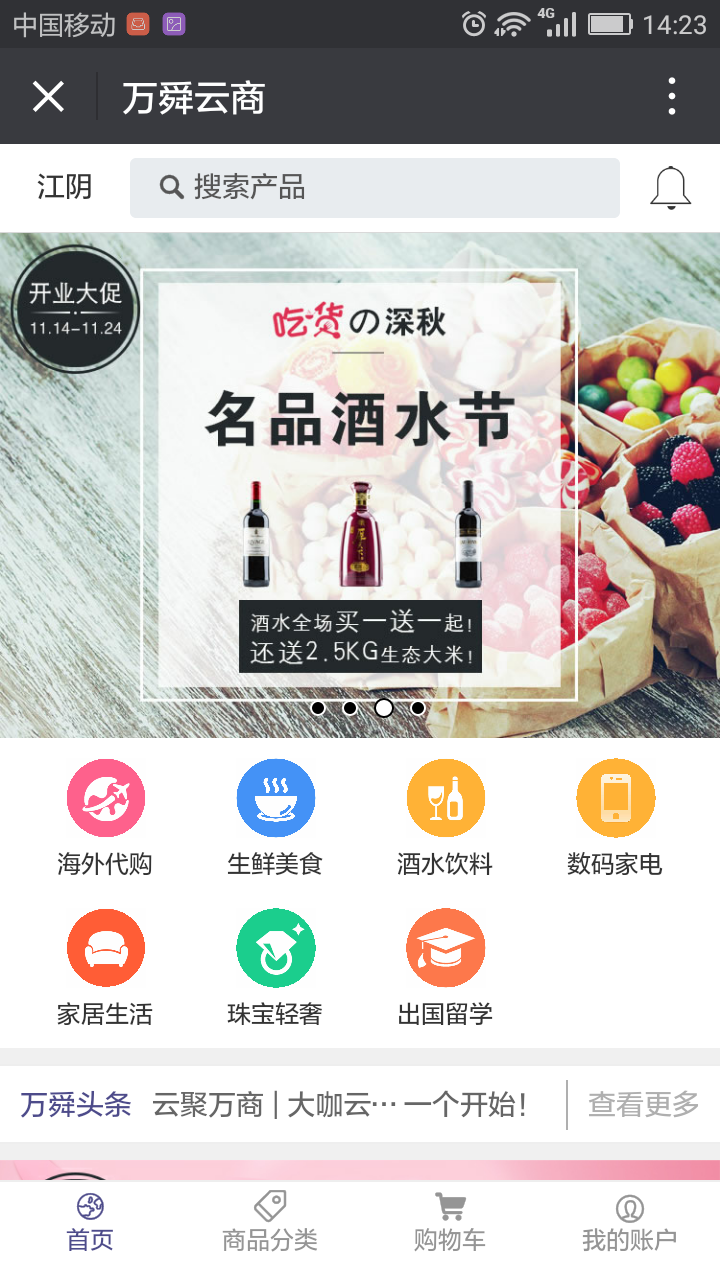
Task: Tap 查看更多 for more headlines
Action: point(643,1105)
